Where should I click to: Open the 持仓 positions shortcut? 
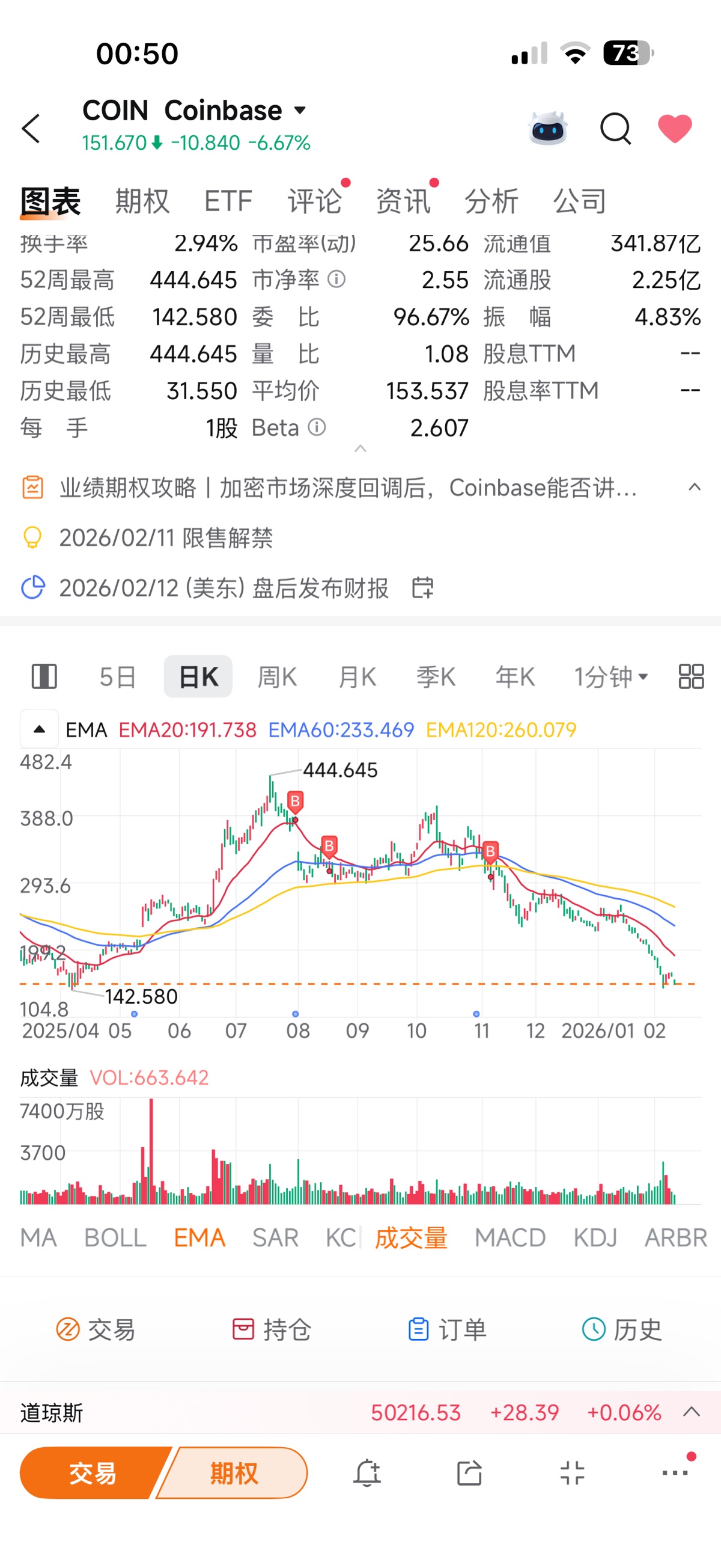tap(272, 1329)
